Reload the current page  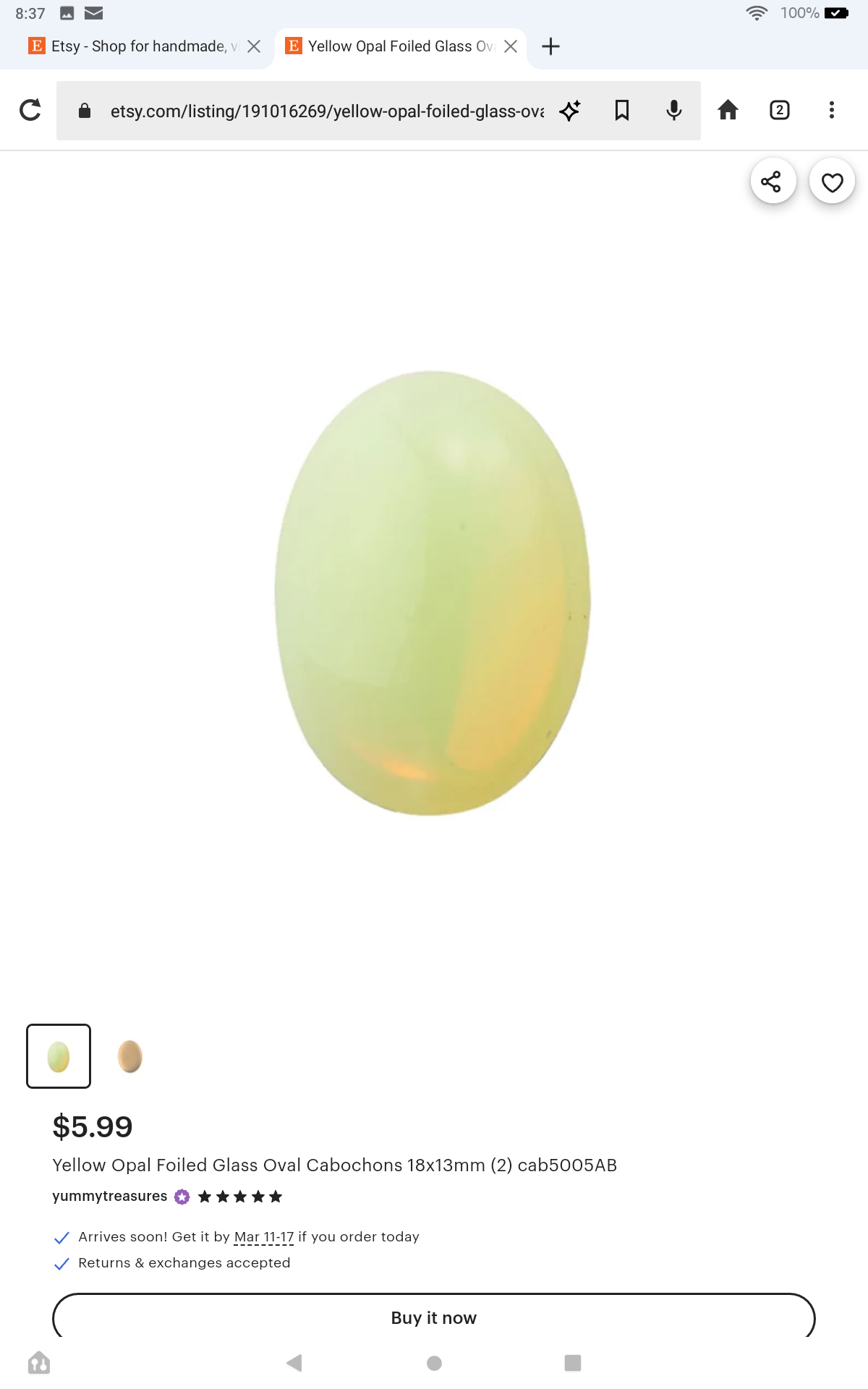tap(30, 110)
